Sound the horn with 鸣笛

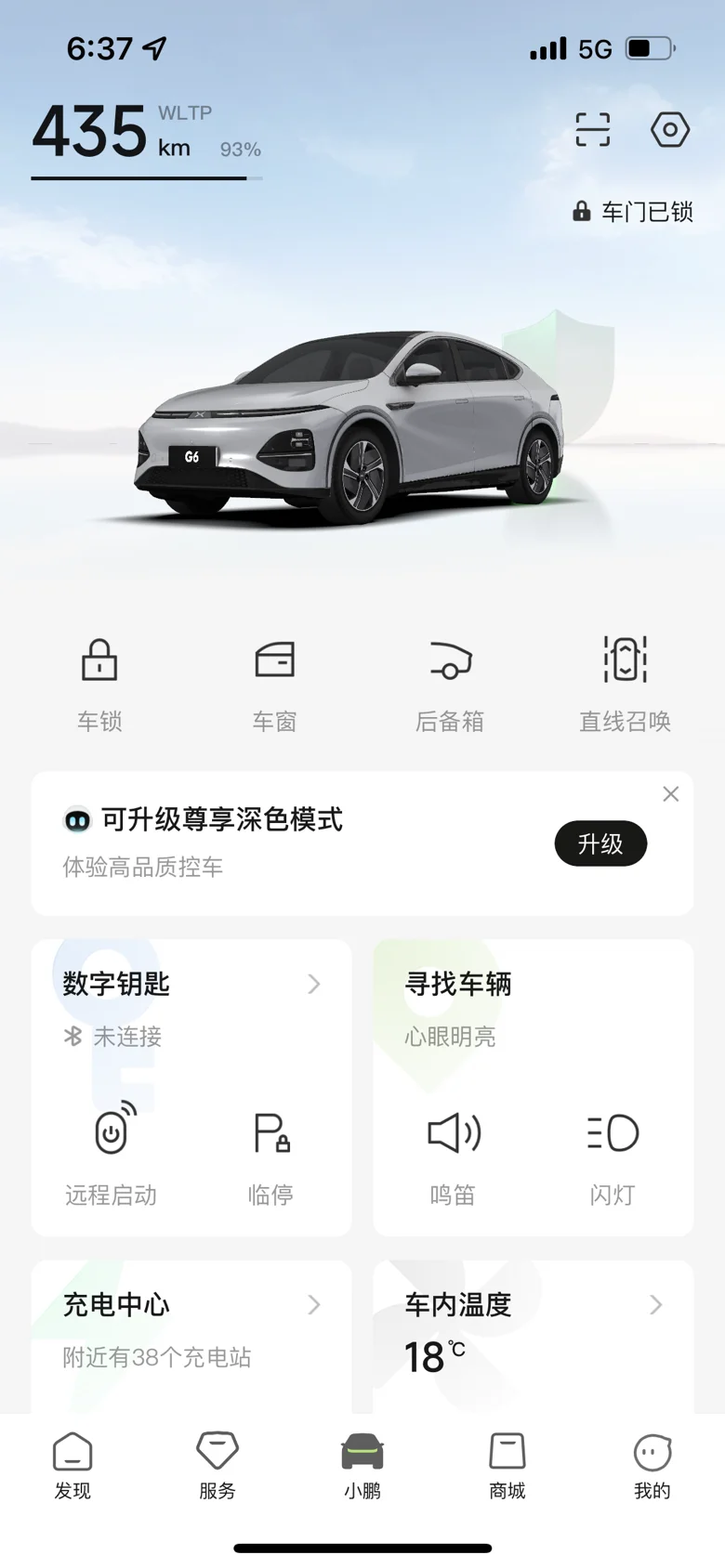[x=453, y=1153]
